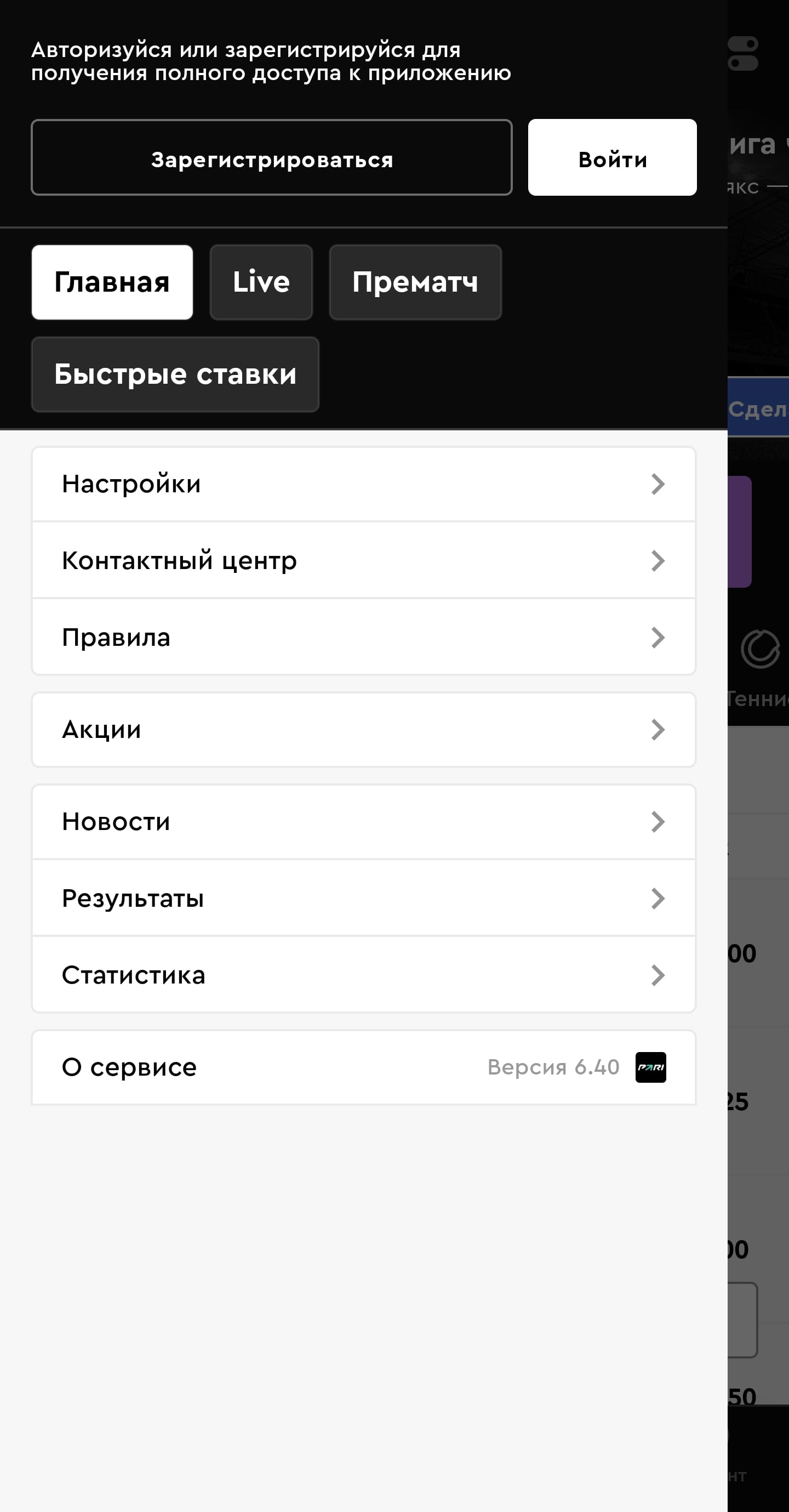Open the Правила page
This screenshot has height=1512, width=789.
pos(363,638)
